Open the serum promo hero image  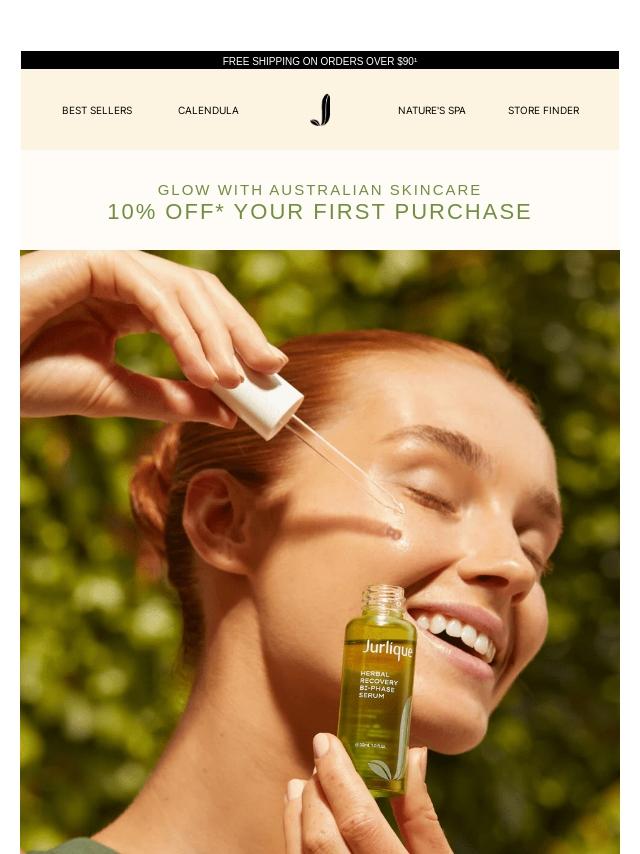coord(320,550)
